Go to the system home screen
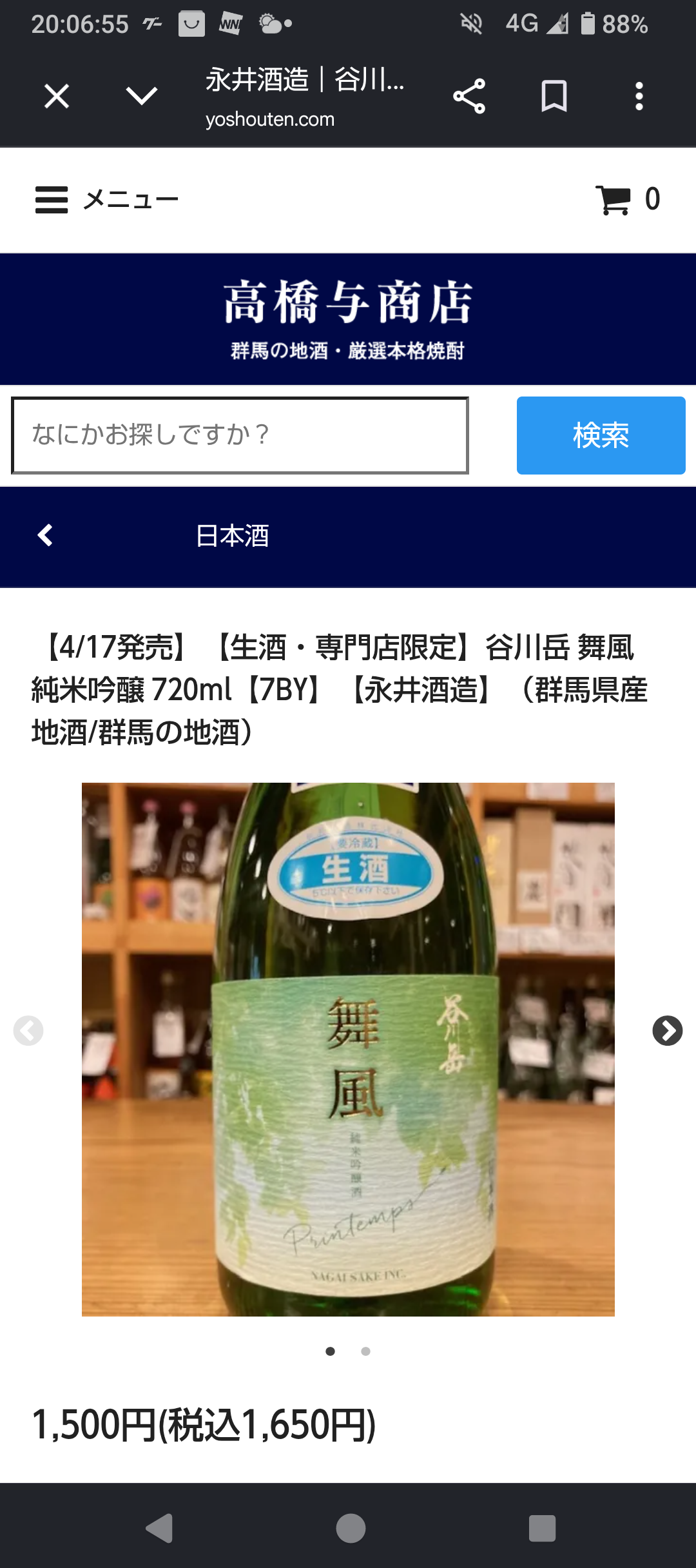This screenshot has height=1568, width=696. pos(351,1528)
